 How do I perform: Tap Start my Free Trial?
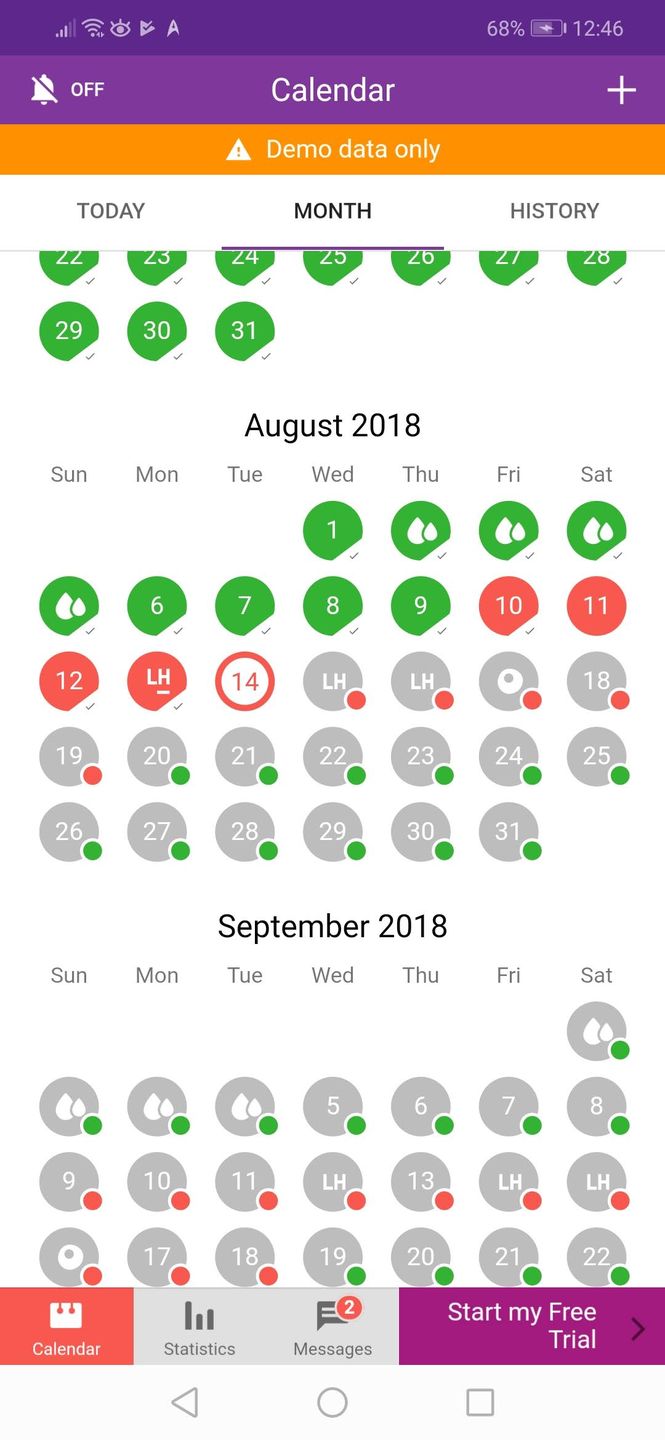pos(532,1326)
